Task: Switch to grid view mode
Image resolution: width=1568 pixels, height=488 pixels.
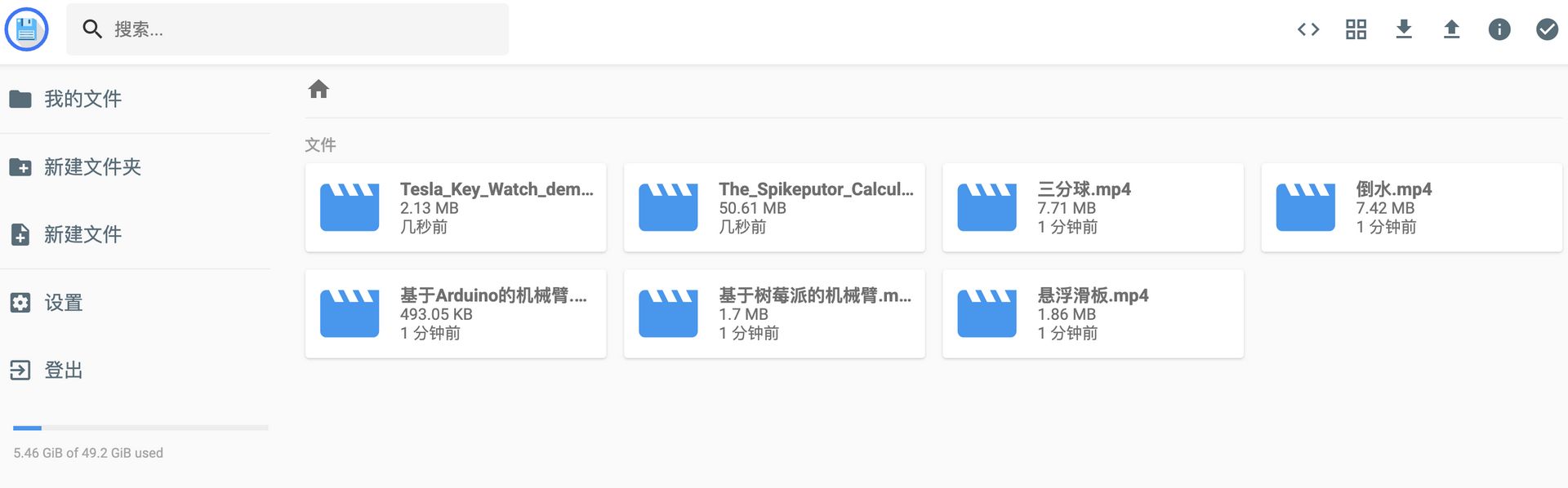Action: click(1356, 29)
